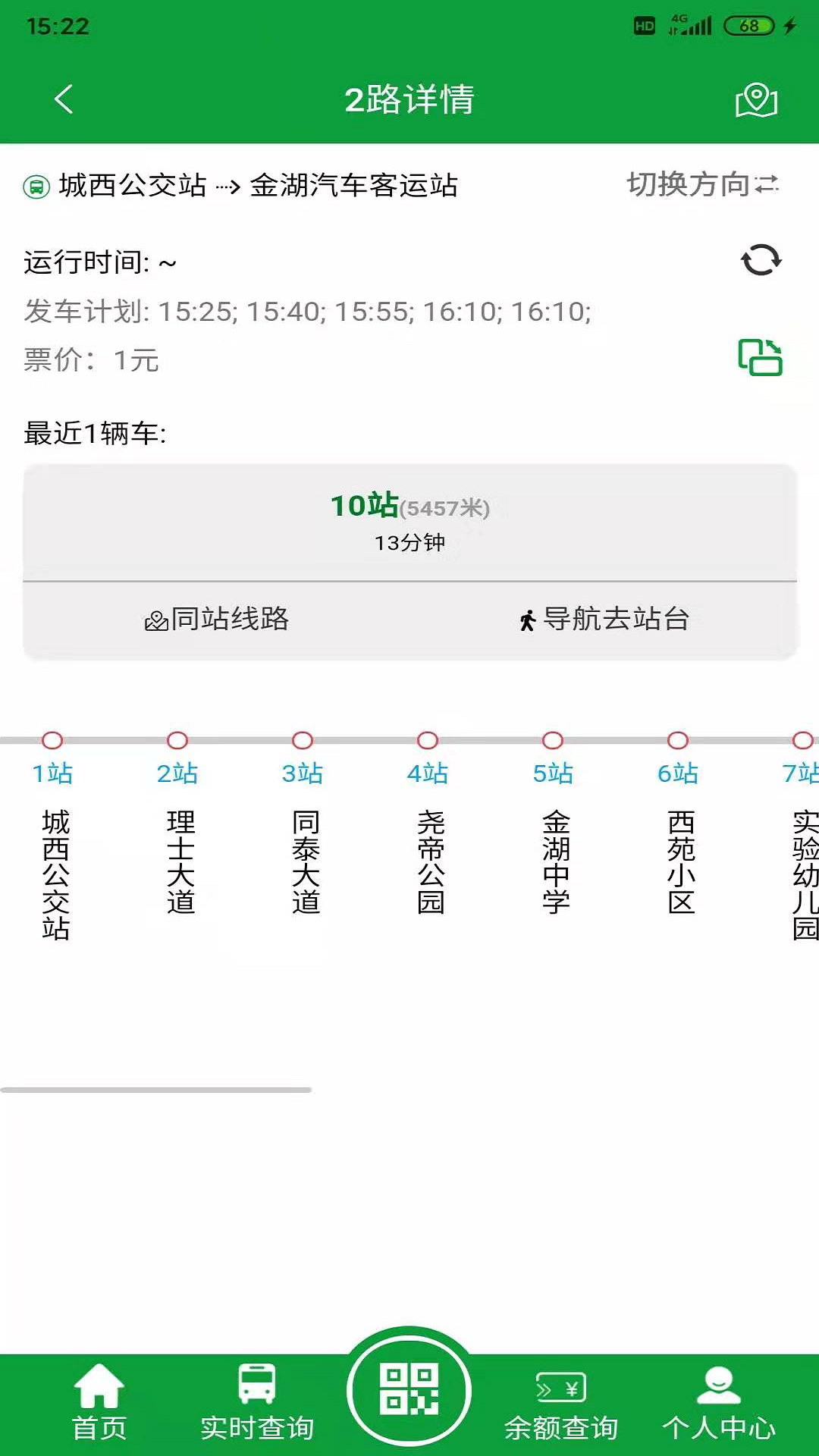The height and width of the screenshot is (1456, 819).
Task: Switch to the 首页 tab
Action: click(x=99, y=1403)
